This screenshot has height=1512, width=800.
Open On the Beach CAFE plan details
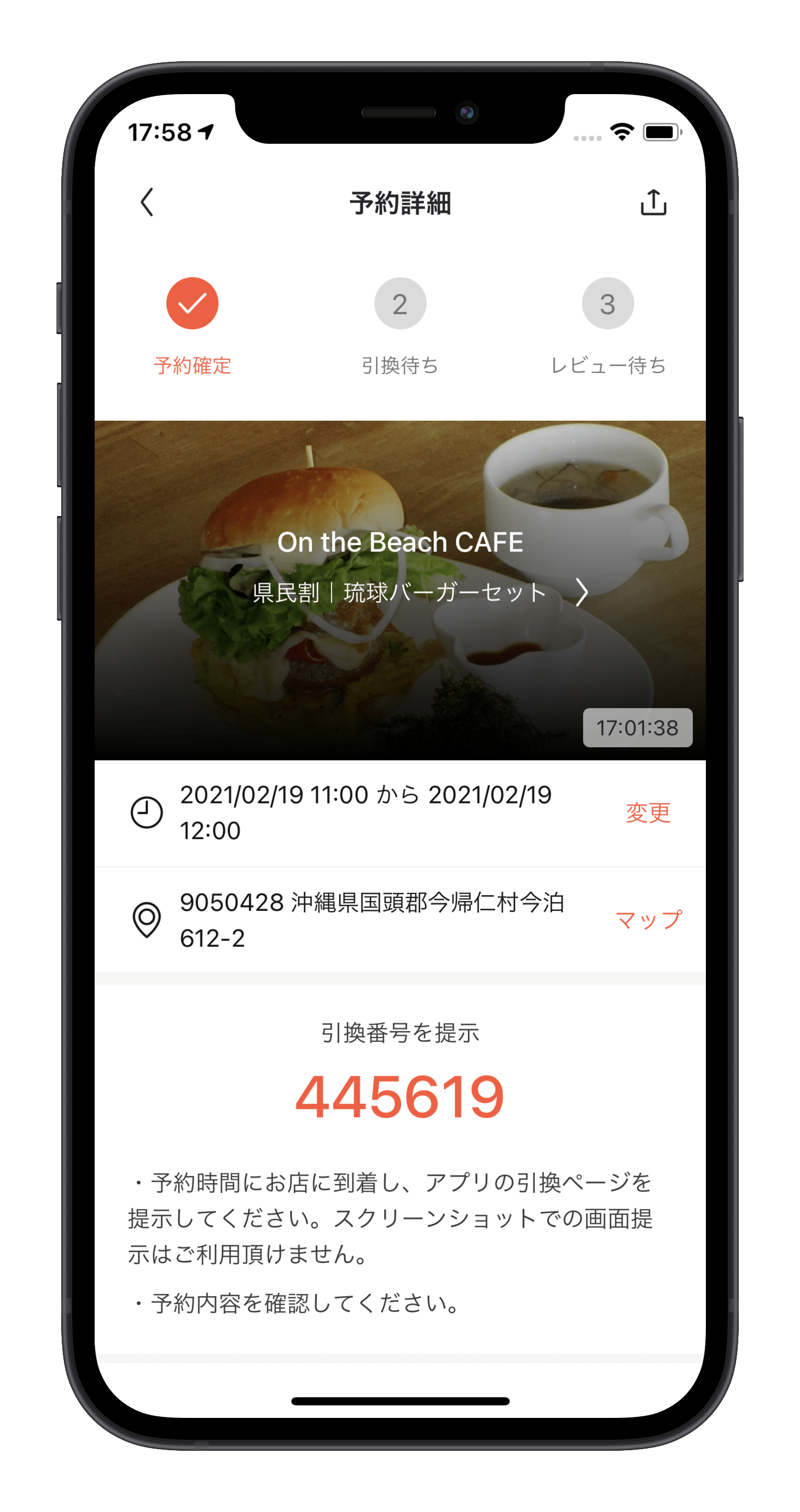tap(580, 592)
